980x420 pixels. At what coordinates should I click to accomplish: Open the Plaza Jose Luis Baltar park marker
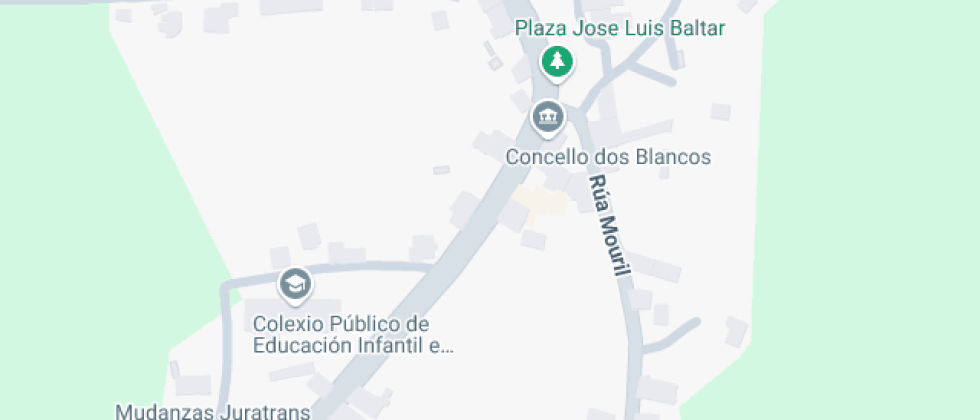coord(558,62)
